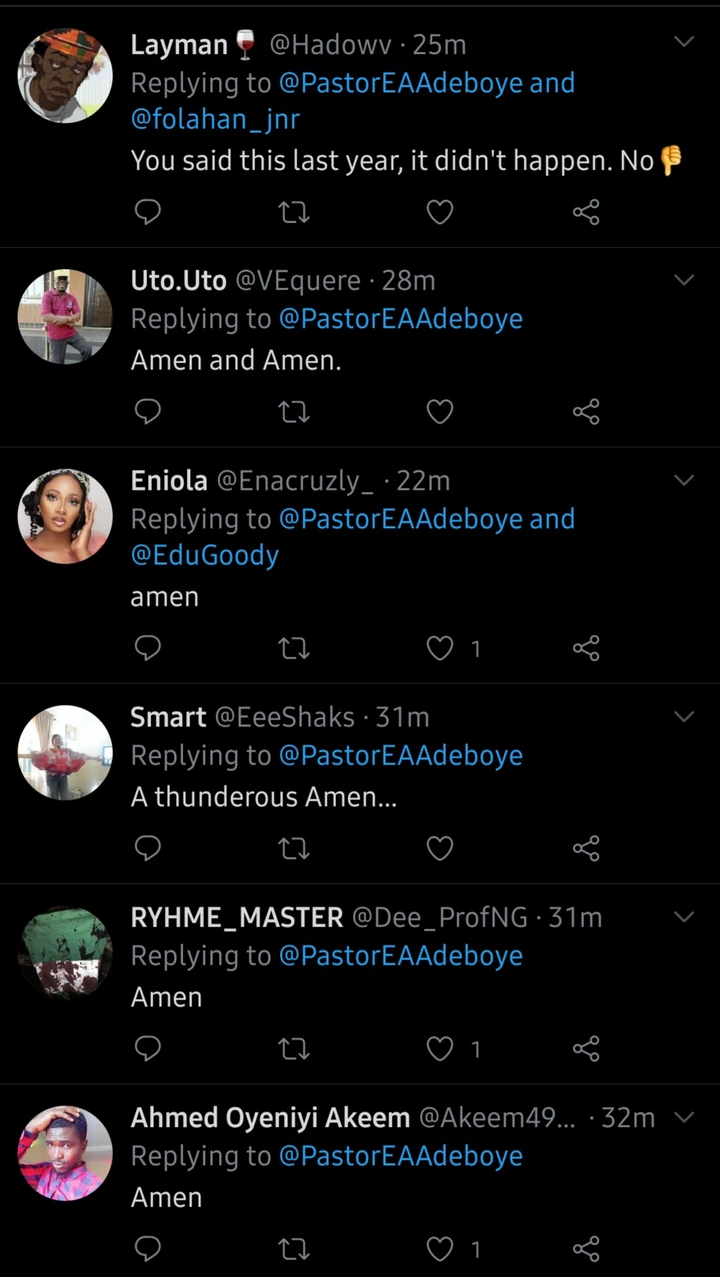Viewport: 720px width, 1277px height.
Task: Open @PastorEAAdeboye link in RYHME_MASTER's reply
Action: click(x=400, y=956)
